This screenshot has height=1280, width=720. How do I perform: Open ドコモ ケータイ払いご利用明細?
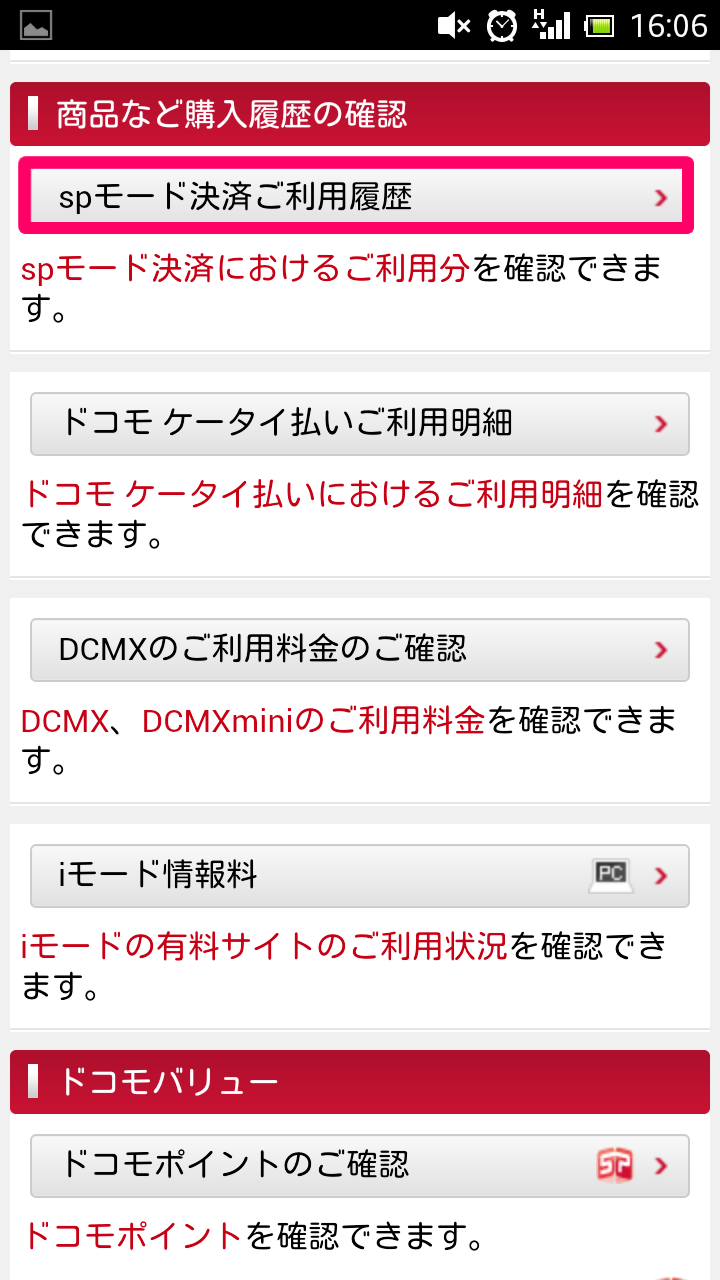(x=360, y=423)
